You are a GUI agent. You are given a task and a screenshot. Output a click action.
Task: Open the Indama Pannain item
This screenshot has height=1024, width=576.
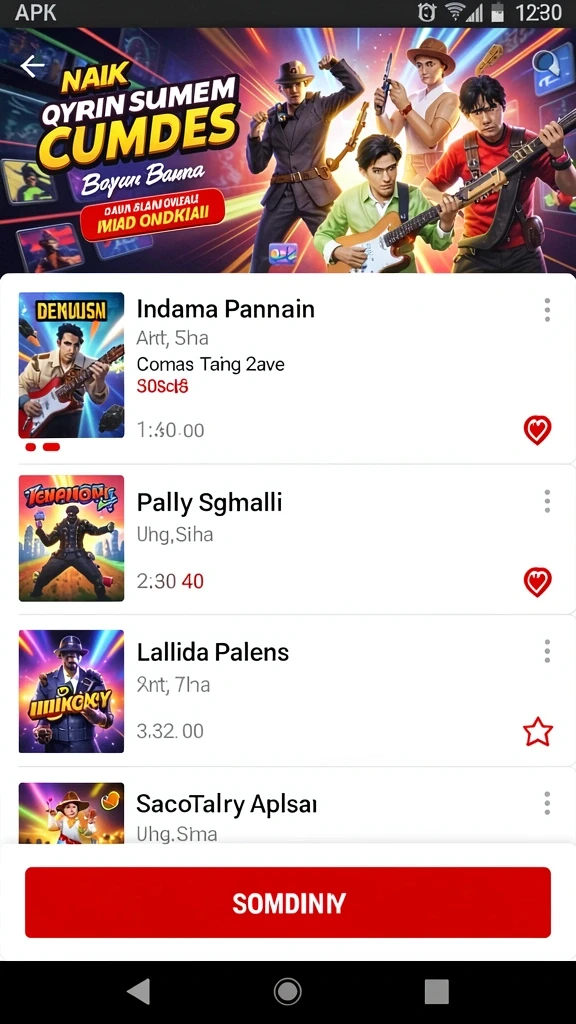[287, 368]
